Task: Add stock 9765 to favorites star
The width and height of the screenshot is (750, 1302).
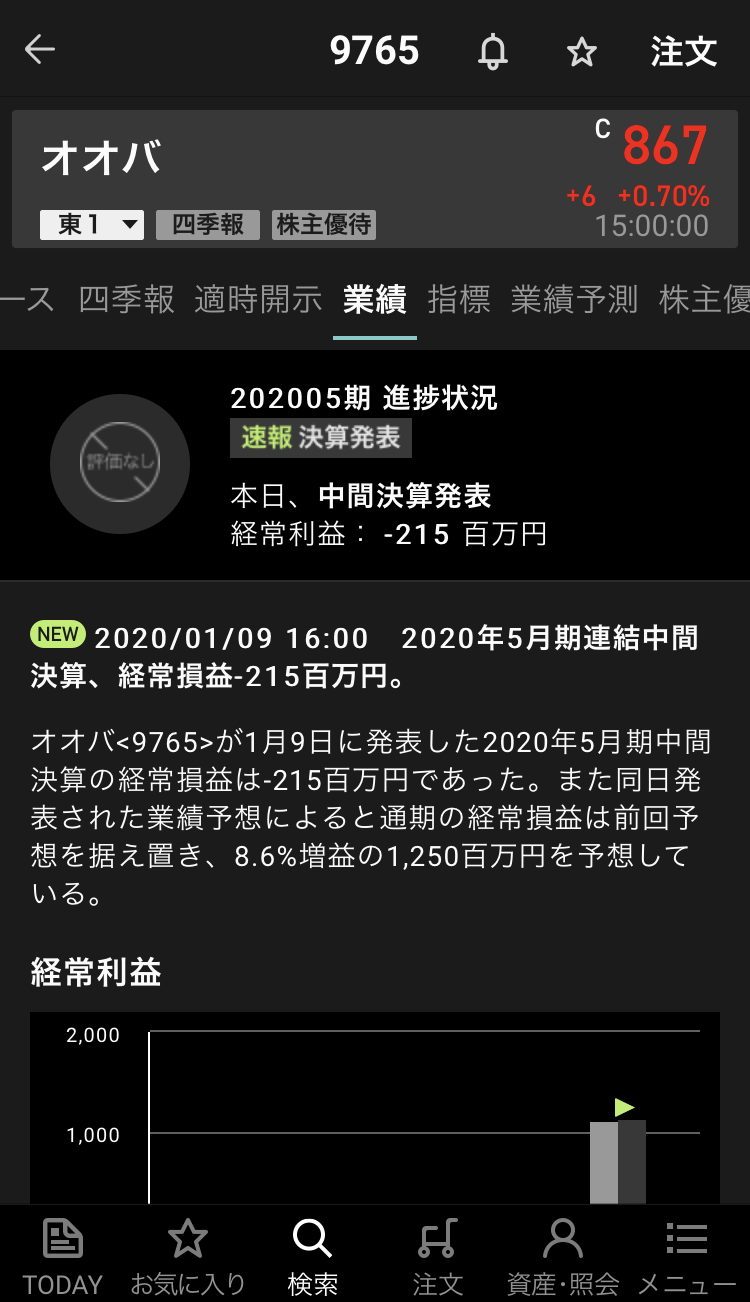Action: [582, 51]
